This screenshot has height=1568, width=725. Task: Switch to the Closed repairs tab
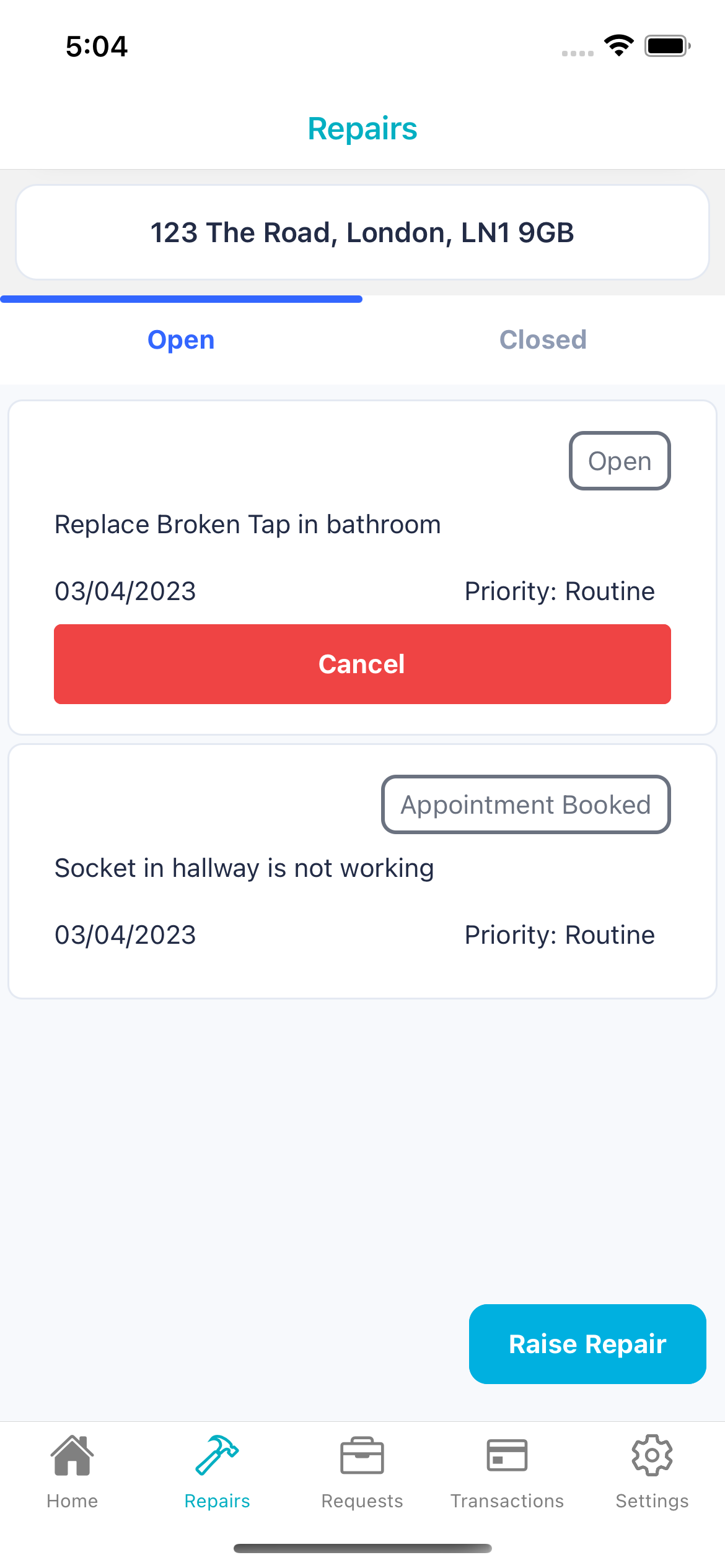(x=543, y=340)
